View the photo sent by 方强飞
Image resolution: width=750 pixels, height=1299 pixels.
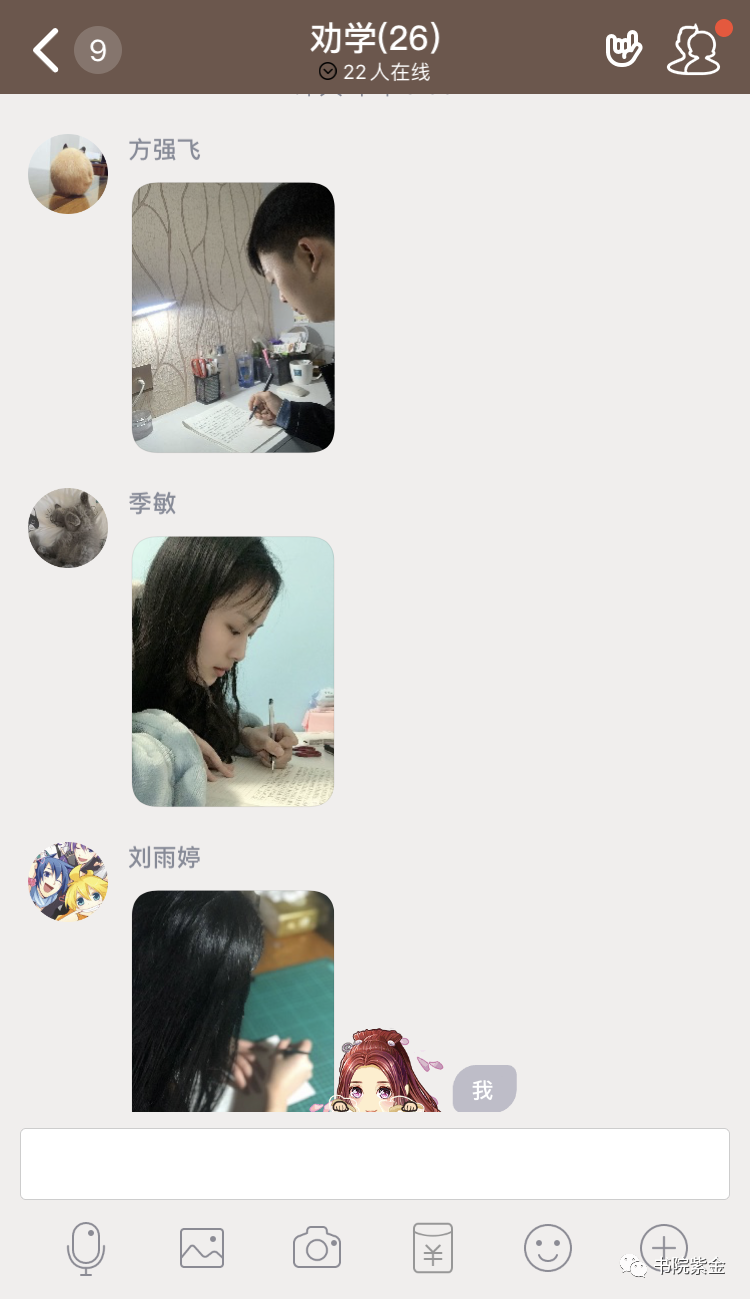point(233,317)
